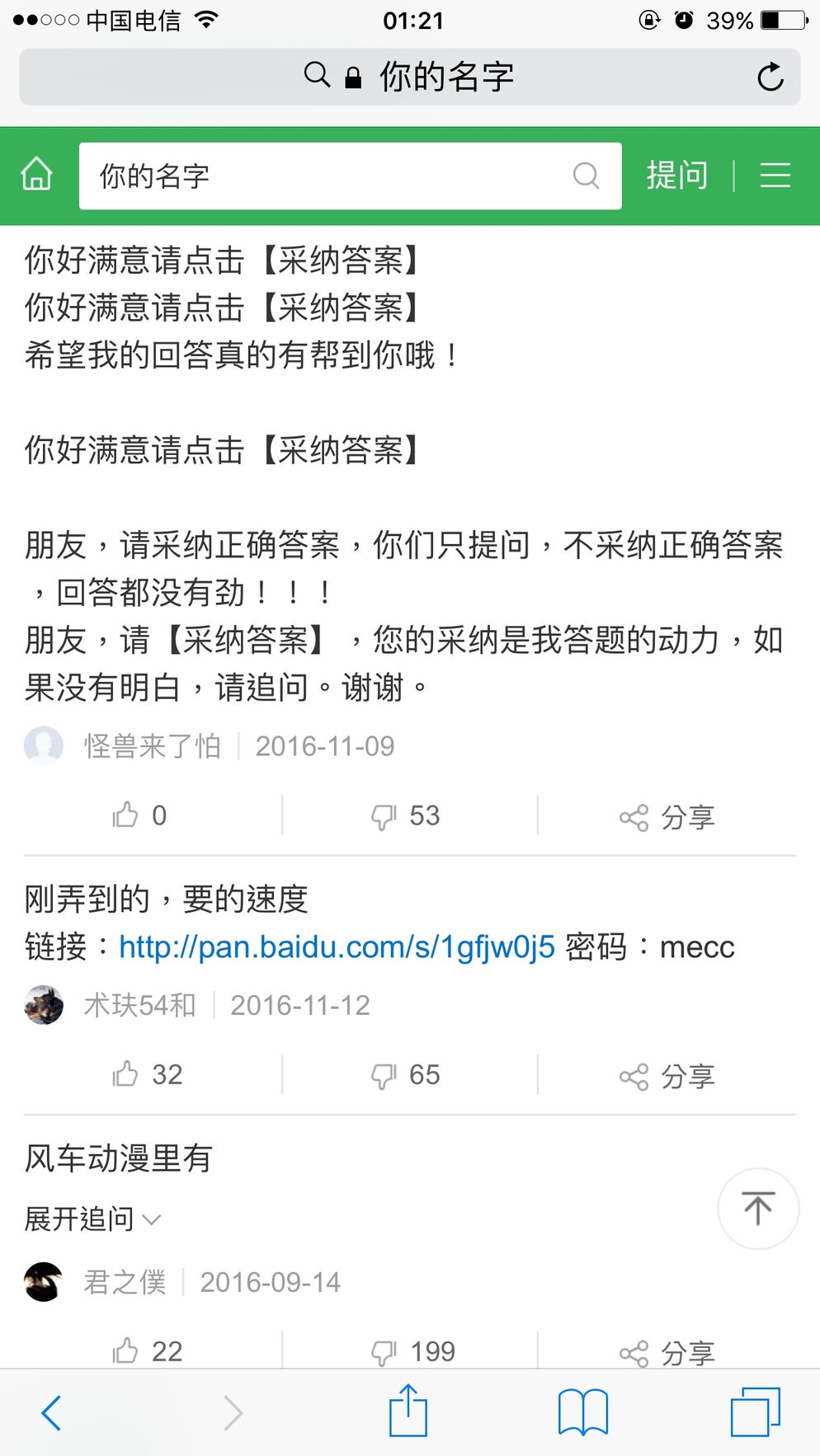Upvote 君之僕's answer

click(x=147, y=1350)
